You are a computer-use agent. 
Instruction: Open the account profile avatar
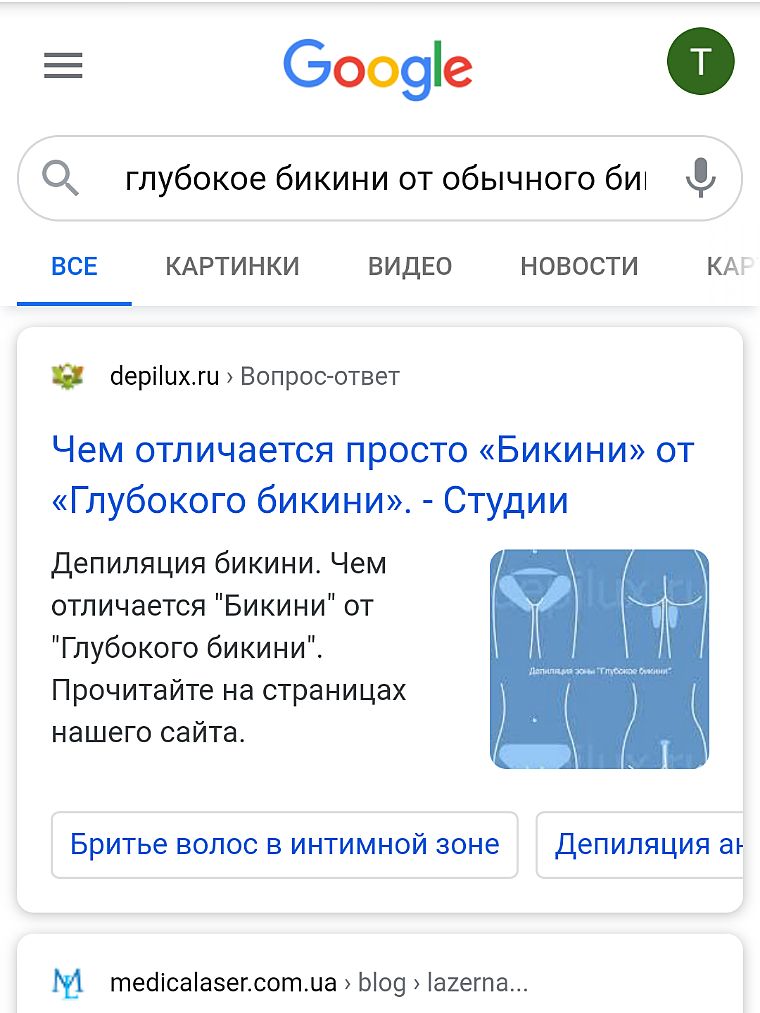coord(700,62)
